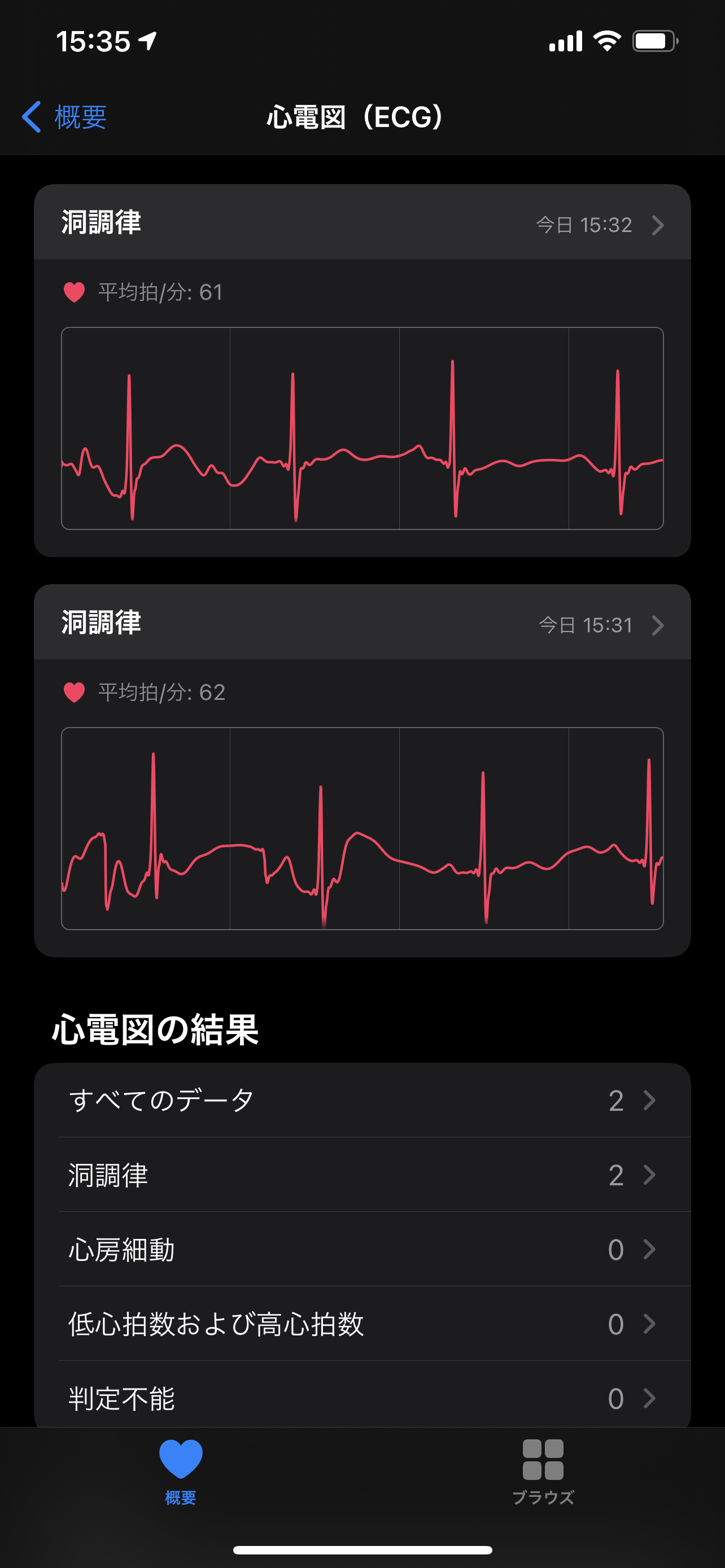725x1568 pixels.
Task: Open the 洞調律 recording from 今日 15:31
Action: [x=362, y=623]
